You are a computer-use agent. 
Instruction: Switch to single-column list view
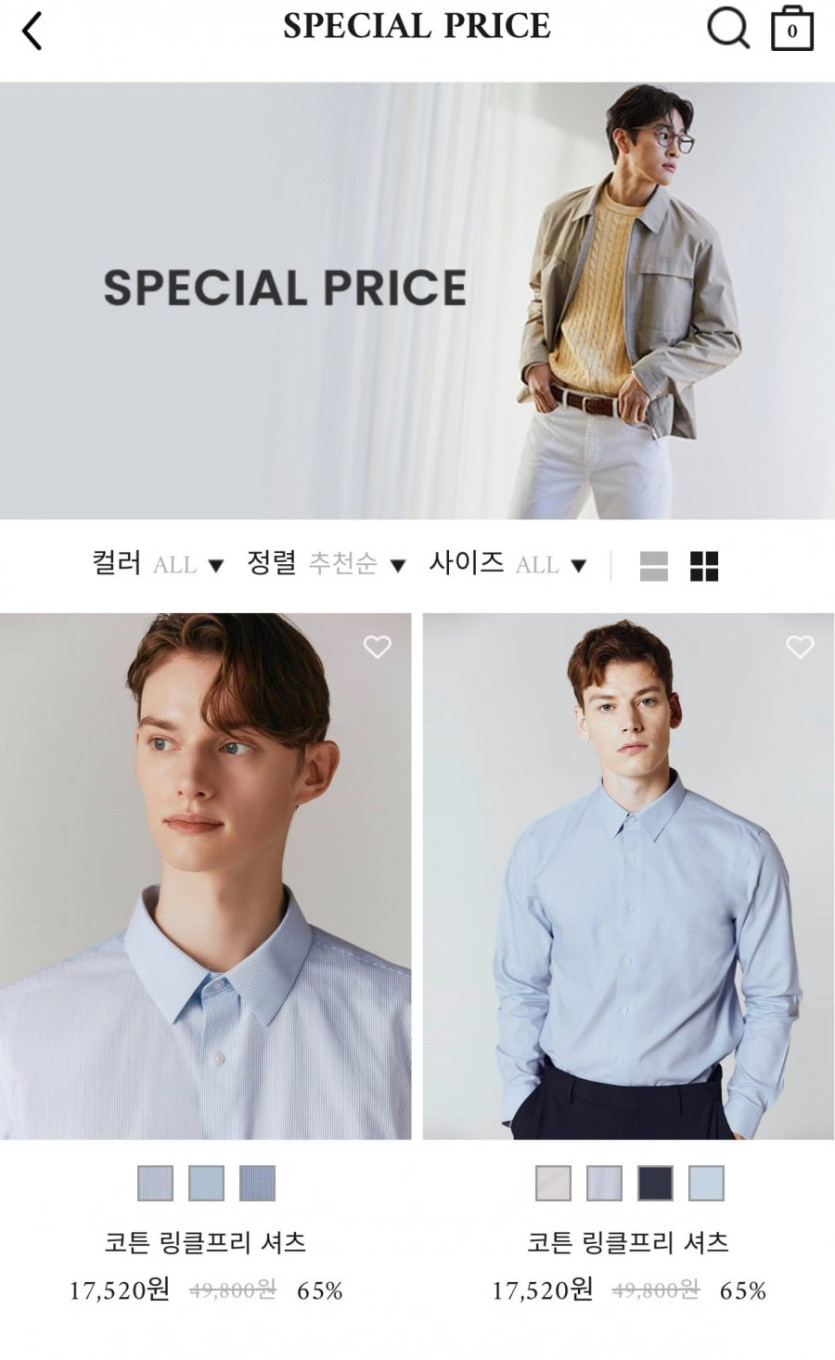coord(654,566)
